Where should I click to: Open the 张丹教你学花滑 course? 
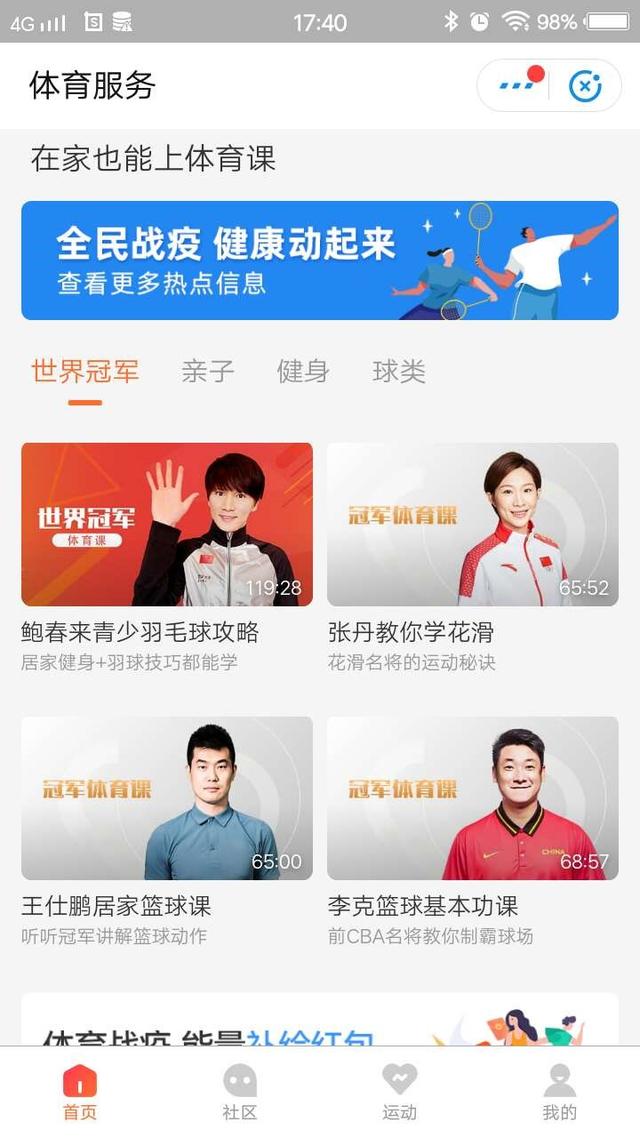[x=472, y=525]
